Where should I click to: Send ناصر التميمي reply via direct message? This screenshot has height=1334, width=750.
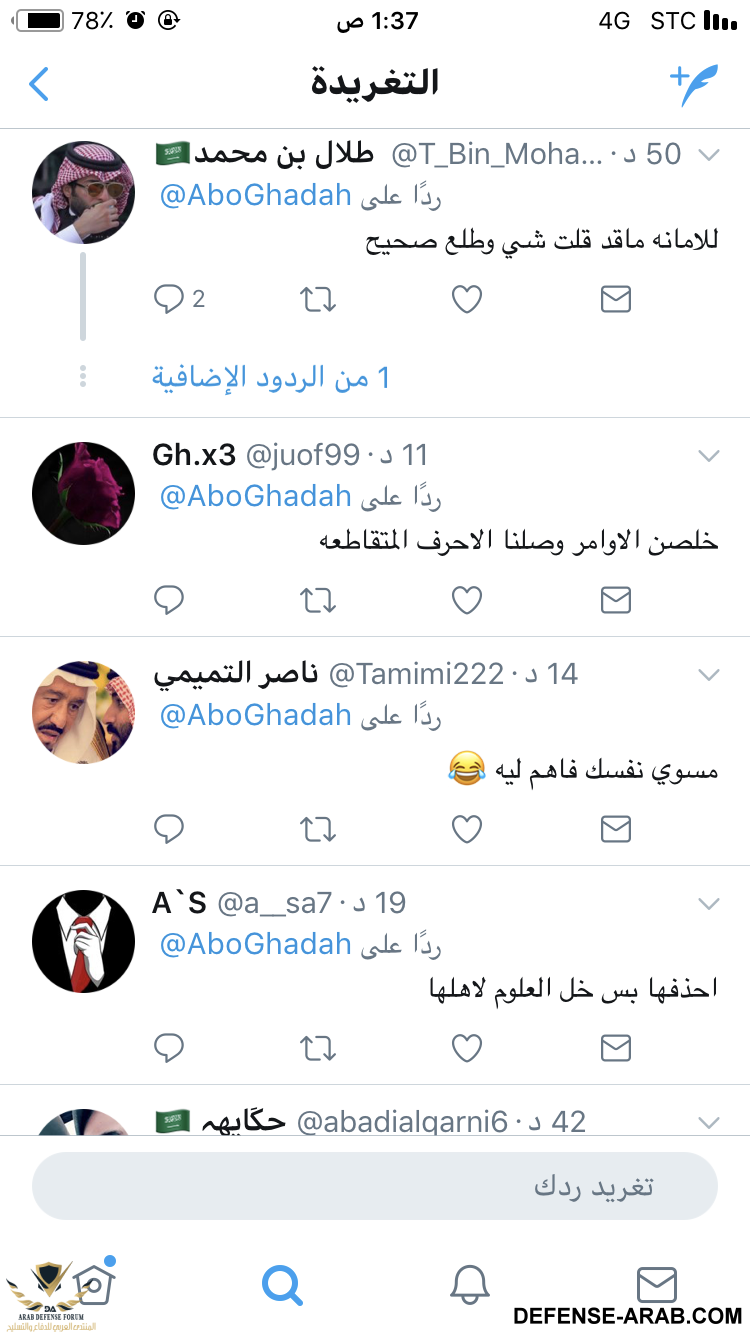coord(615,828)
